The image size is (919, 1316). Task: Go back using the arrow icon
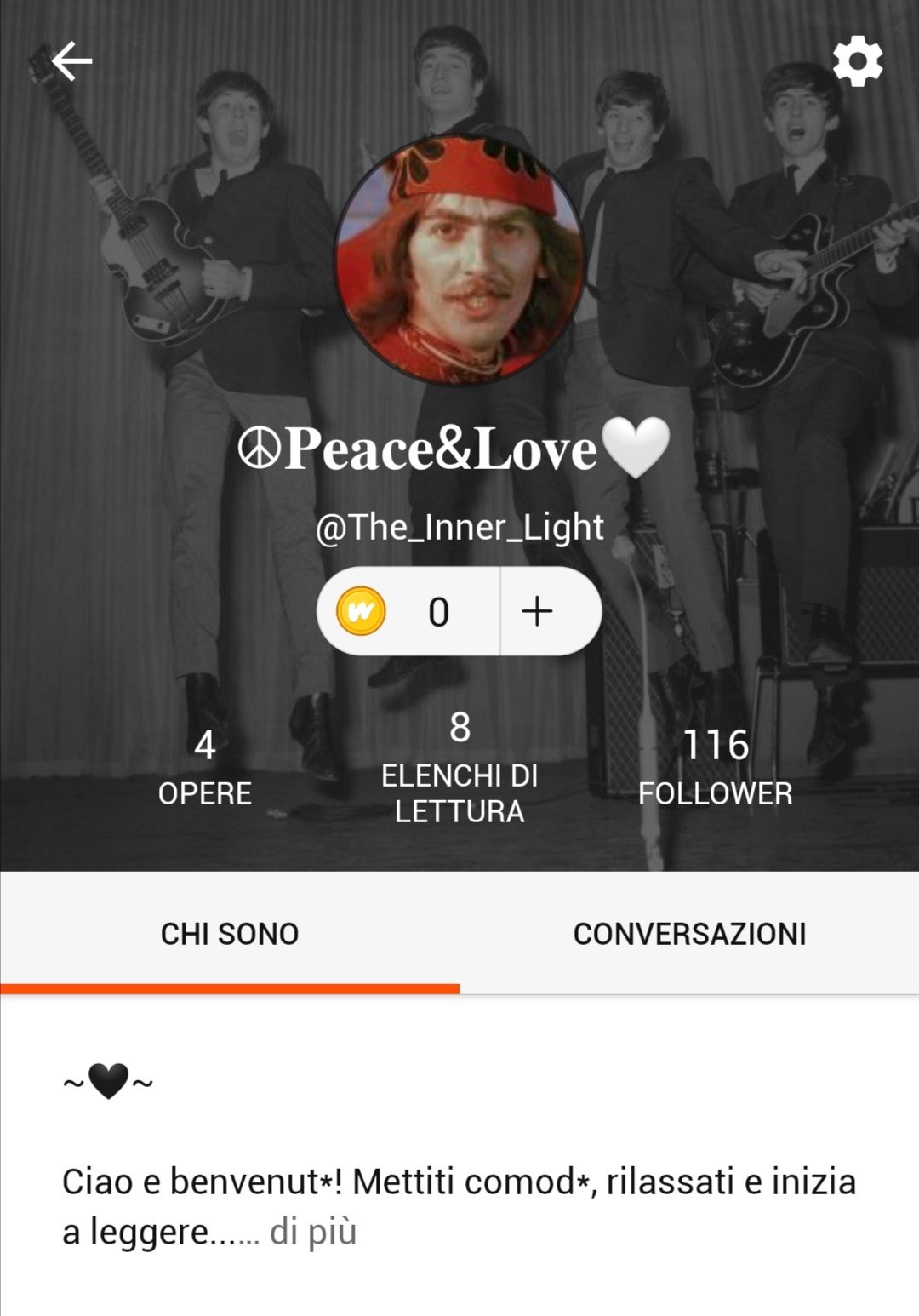[x=71, y=61]
